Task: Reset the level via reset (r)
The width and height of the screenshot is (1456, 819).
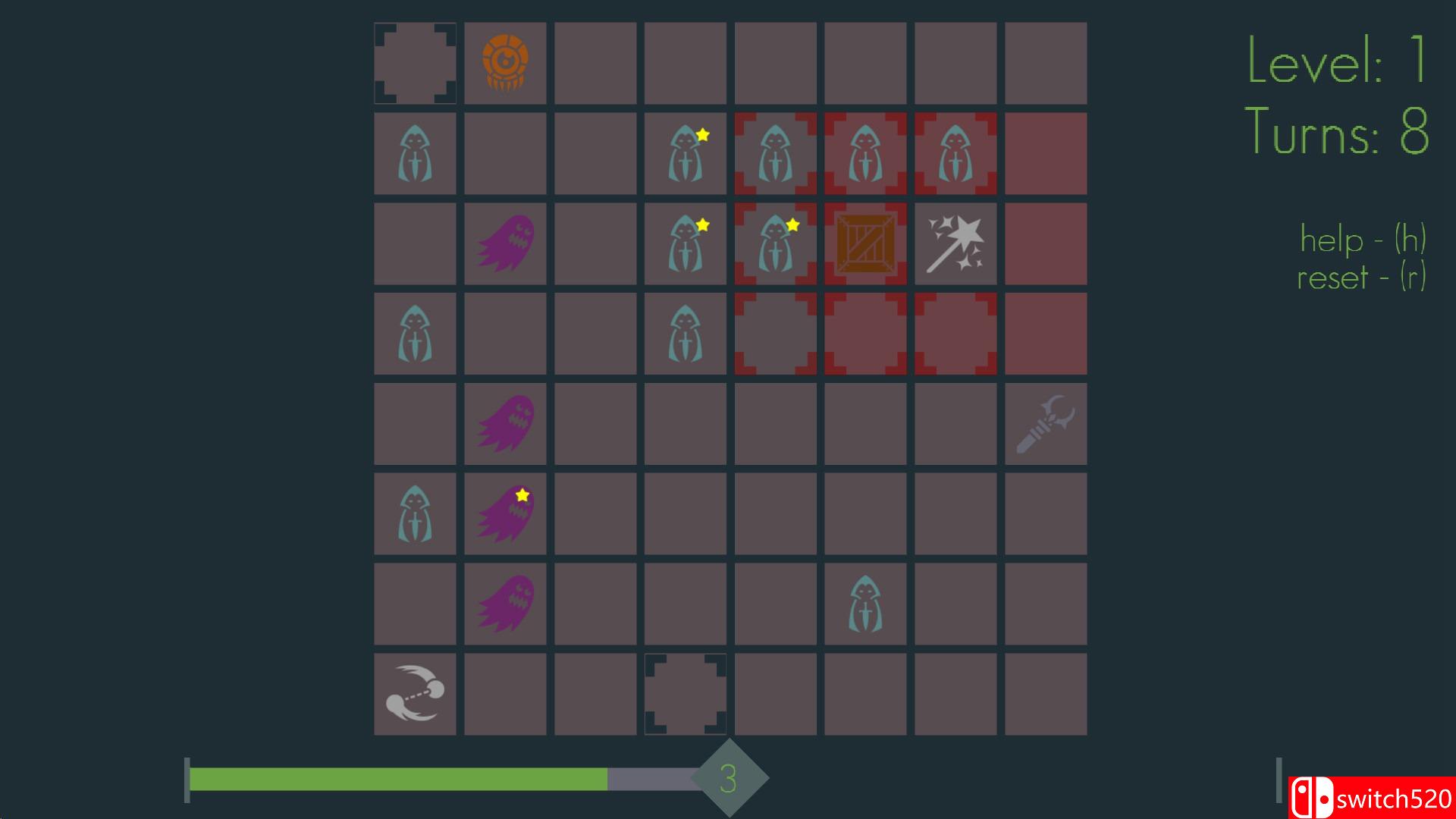Action: coord(1361,278)
